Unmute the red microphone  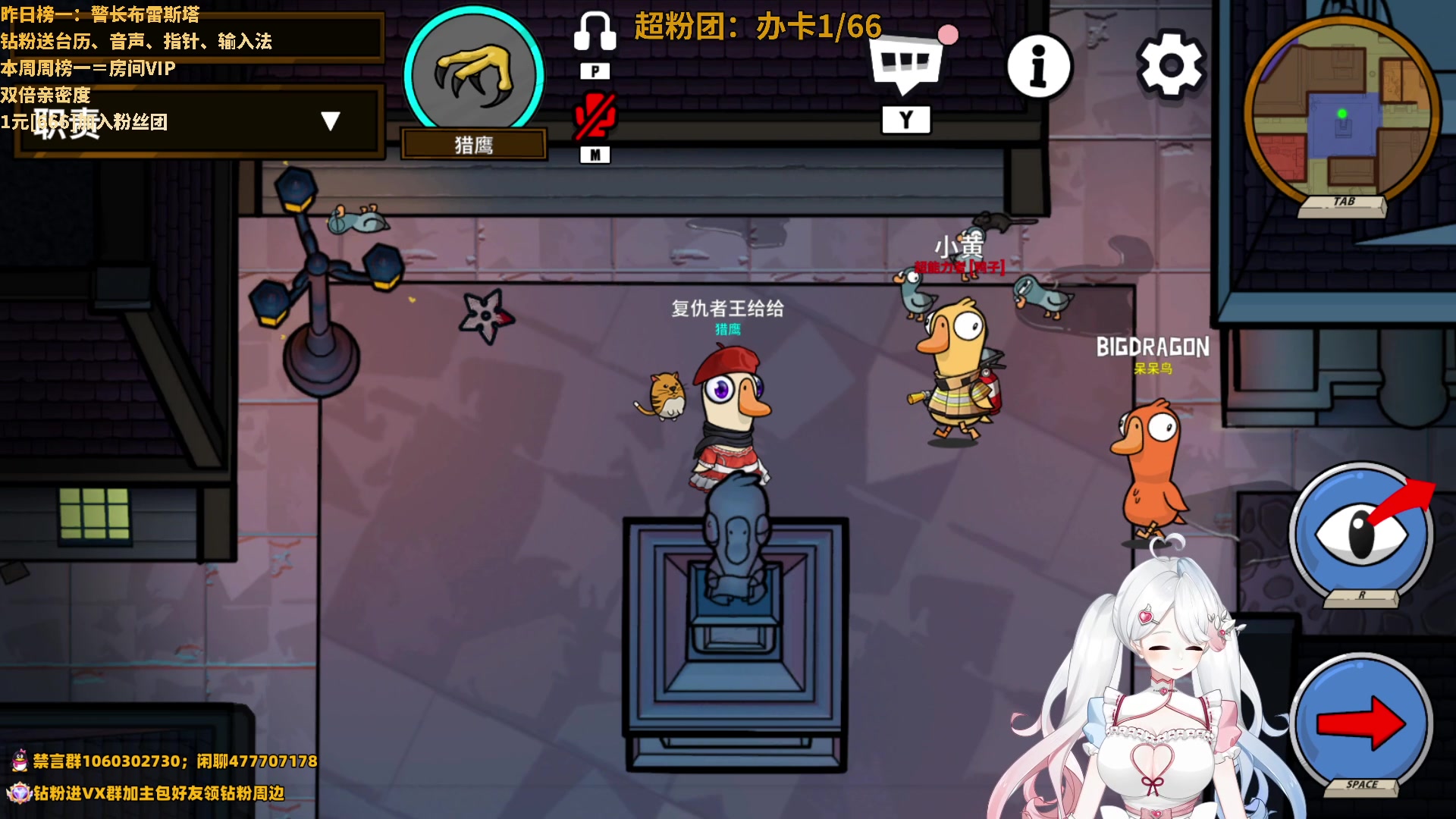pyautogui.click(x=595, y=117)
